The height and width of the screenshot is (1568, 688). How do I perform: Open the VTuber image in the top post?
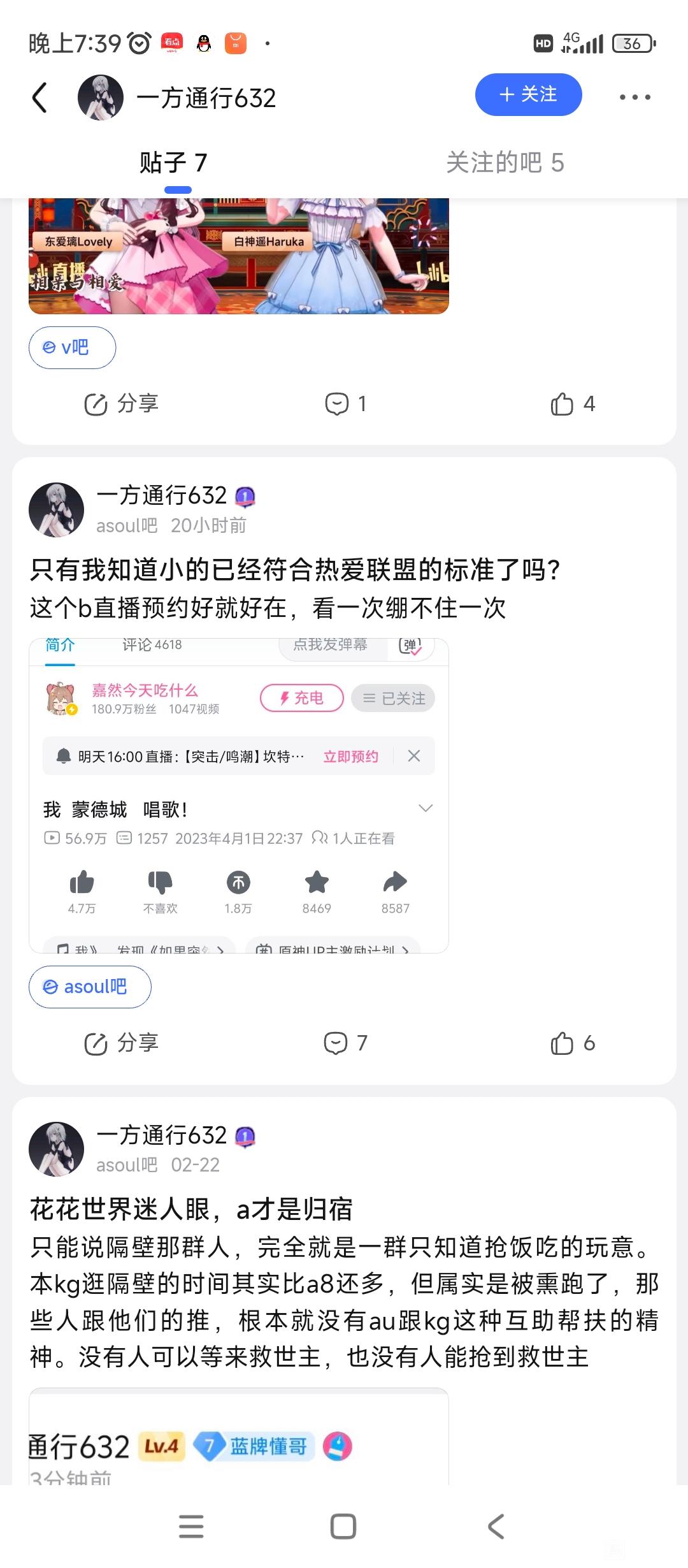click(239, 256)
